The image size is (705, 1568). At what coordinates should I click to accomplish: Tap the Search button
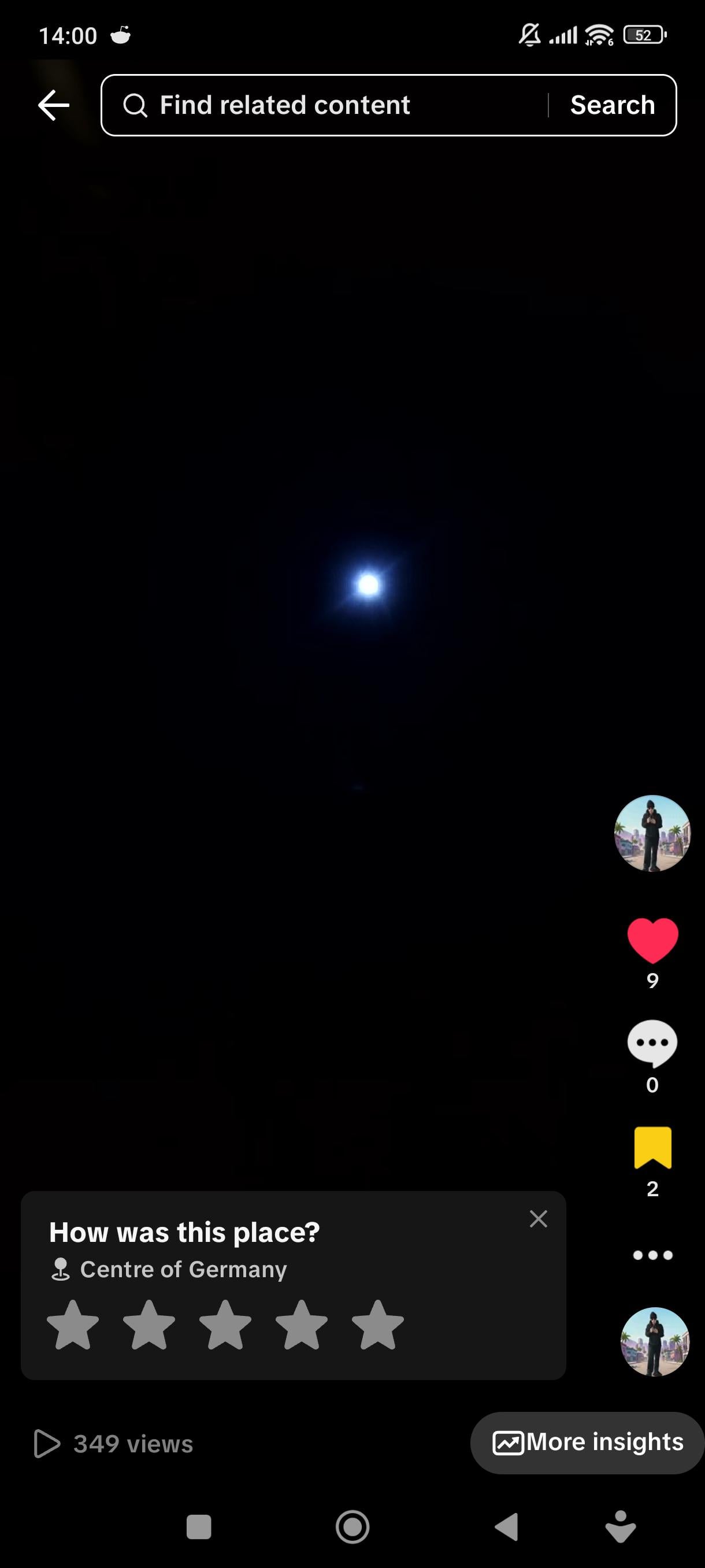point(612,105)
